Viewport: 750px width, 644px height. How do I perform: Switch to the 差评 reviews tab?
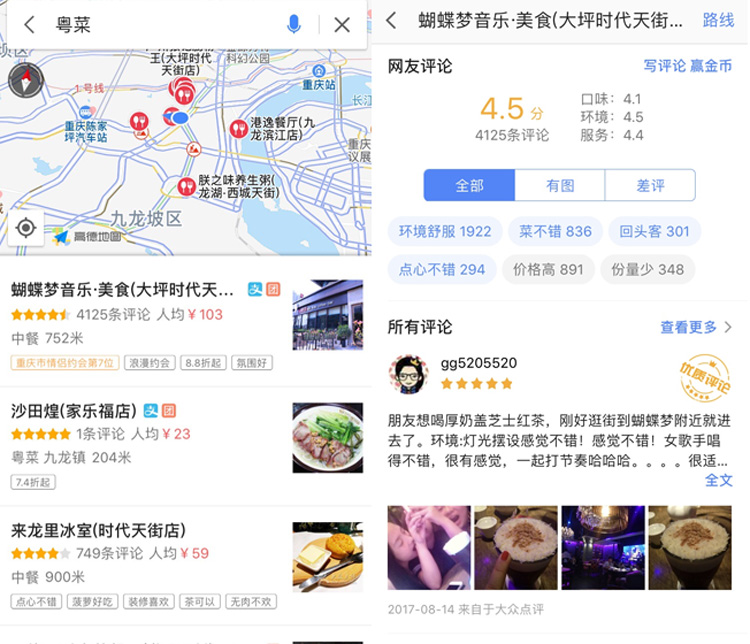coord(650,185)
